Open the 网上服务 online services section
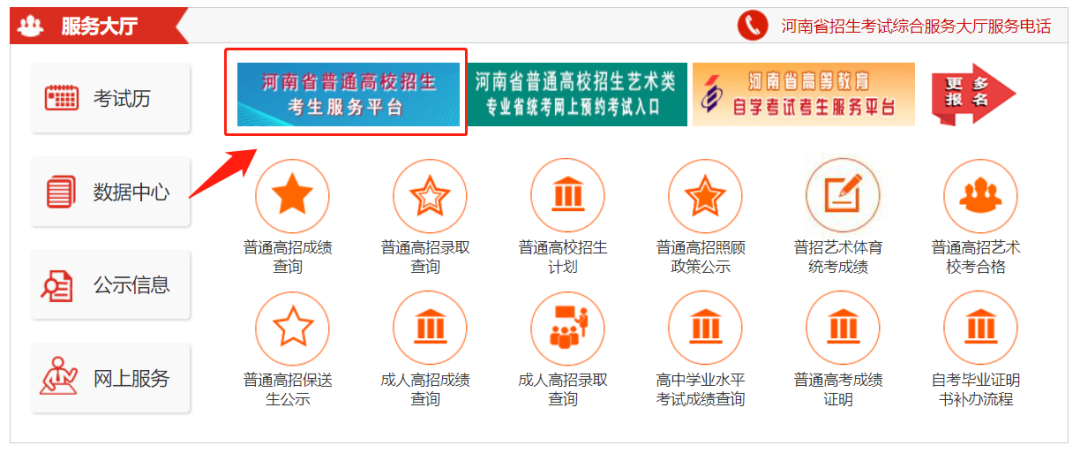This screenshot has height=453, width=1080. [110, 378]
